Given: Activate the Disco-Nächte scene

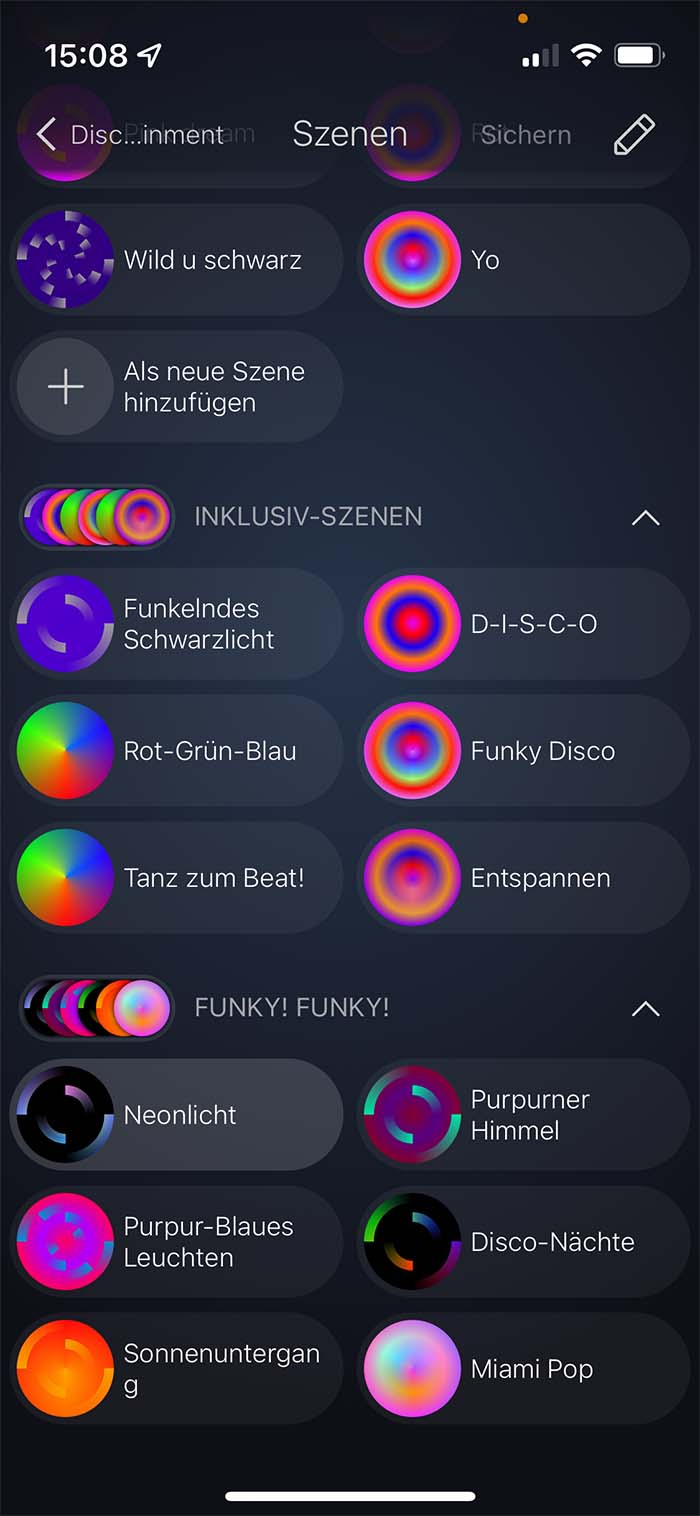Looking at the screenshot, I should pyautogui.click(x=523, y=1242).
